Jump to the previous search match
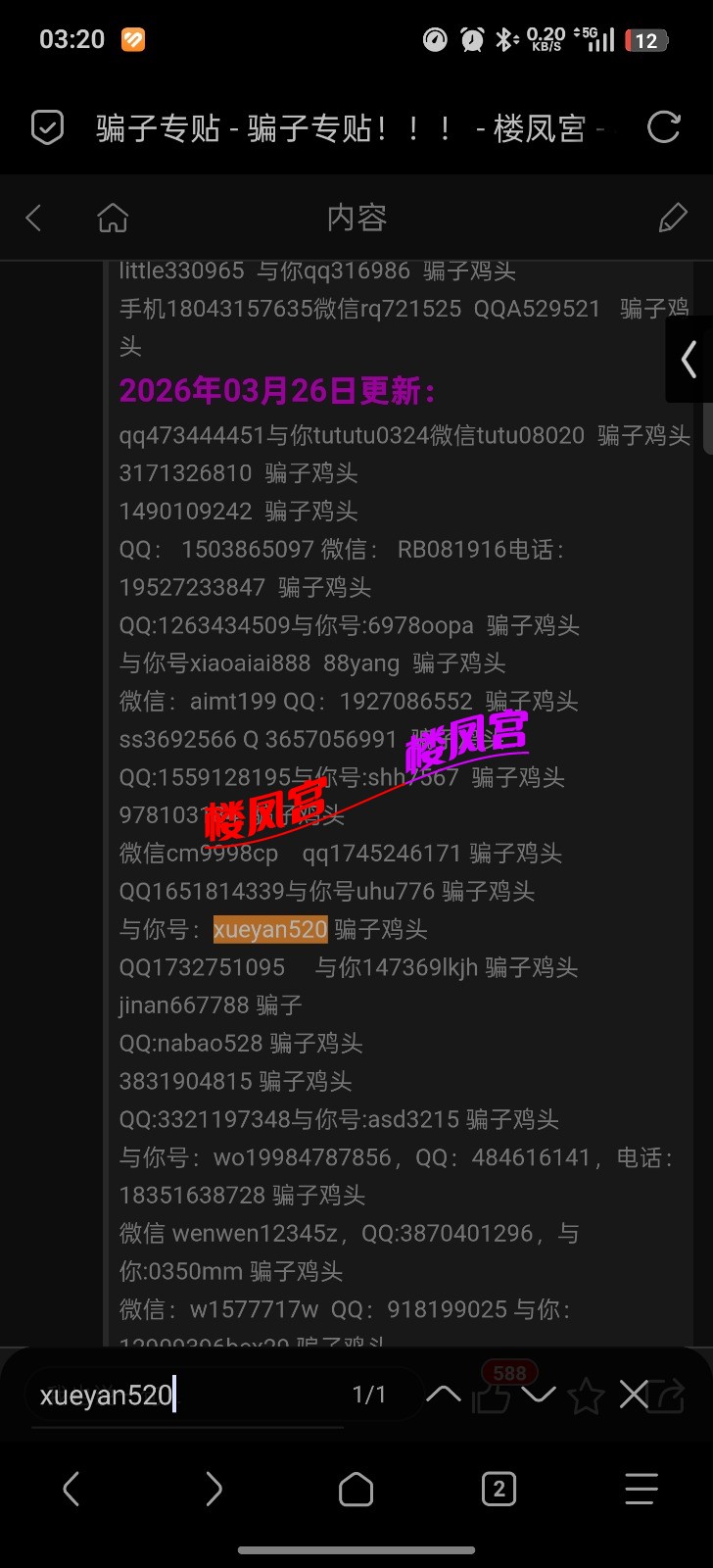 (x=444, y=1394)
